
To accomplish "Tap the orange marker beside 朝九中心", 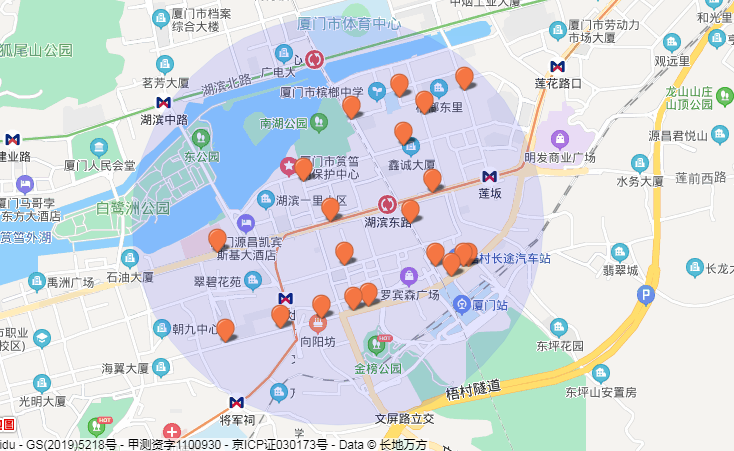I will [226, 329].
